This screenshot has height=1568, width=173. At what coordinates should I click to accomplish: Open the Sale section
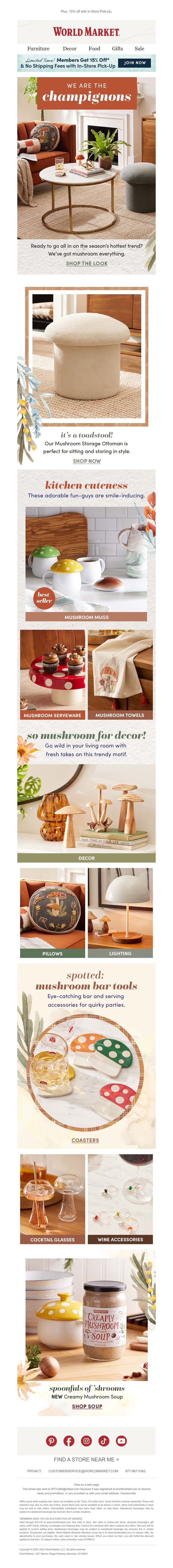coord(139,48)
